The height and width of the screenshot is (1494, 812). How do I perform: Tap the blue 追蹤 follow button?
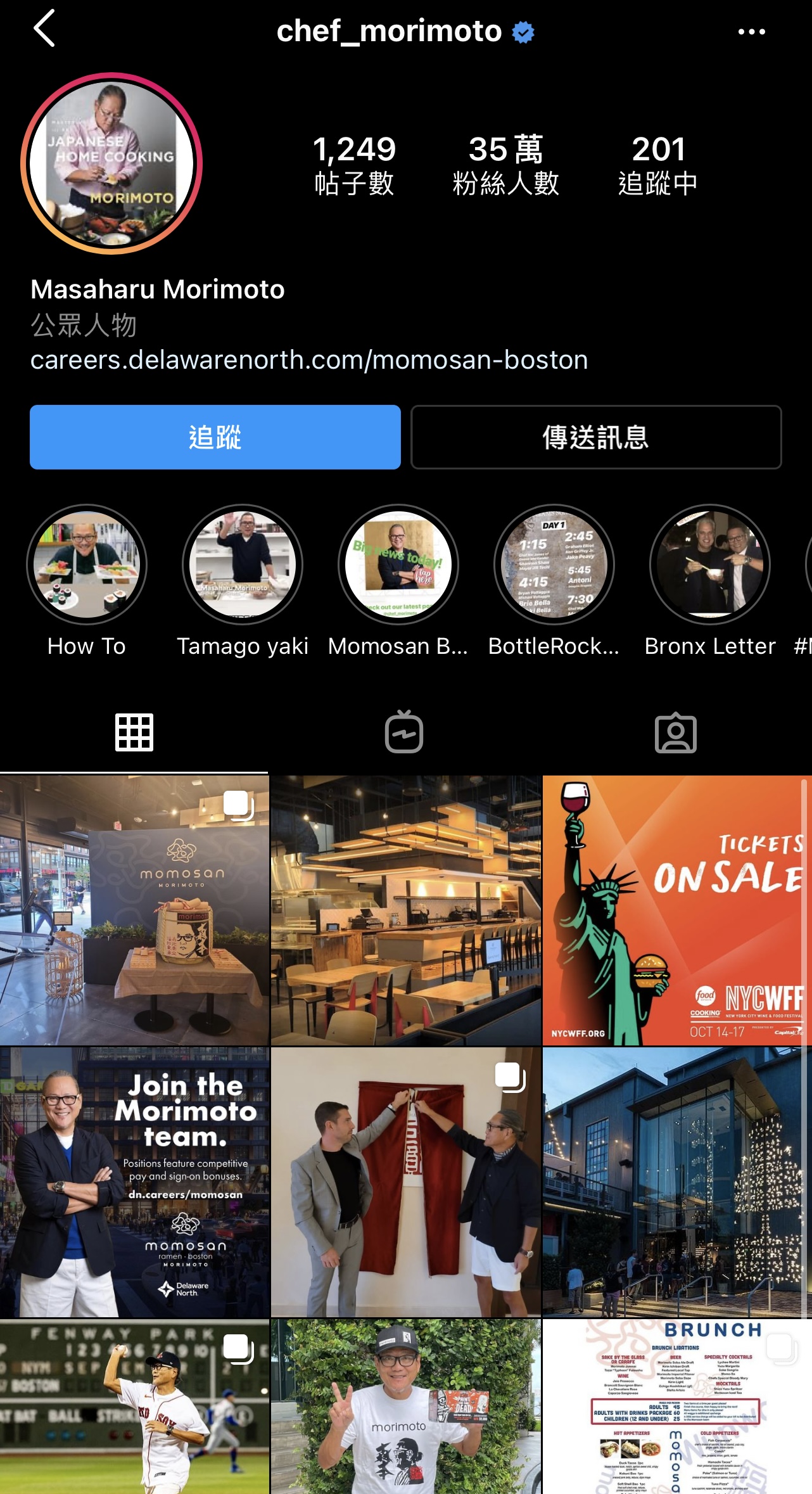click(x=215, y=437)
